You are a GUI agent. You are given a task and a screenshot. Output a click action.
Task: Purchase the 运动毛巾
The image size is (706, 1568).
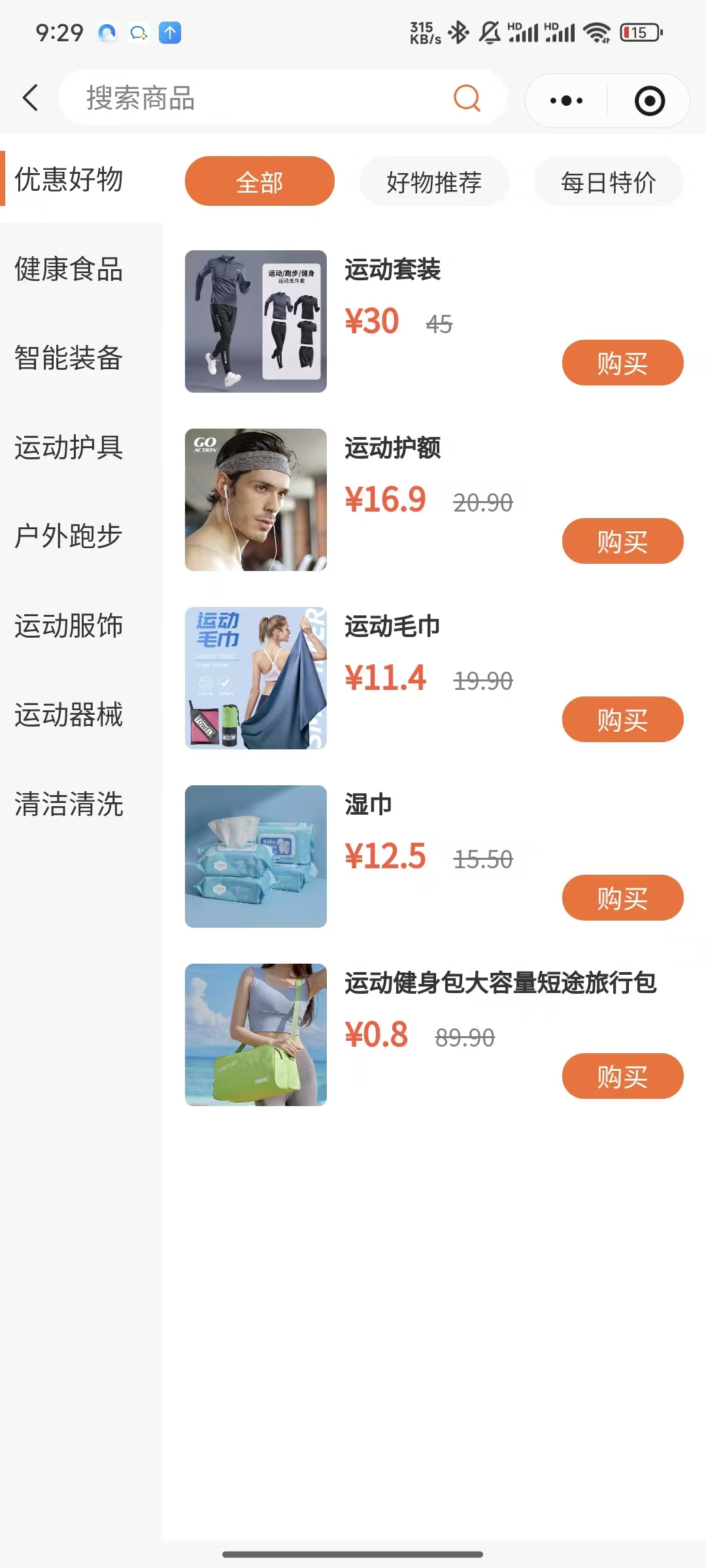622,719
